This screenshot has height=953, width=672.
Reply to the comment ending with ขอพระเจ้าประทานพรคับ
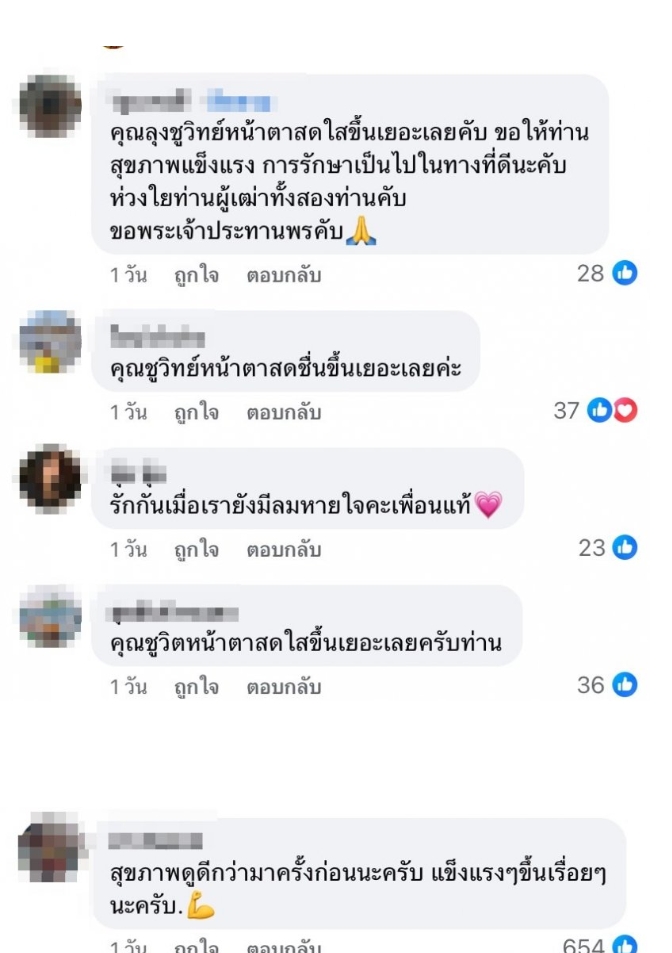click(283, 276)
